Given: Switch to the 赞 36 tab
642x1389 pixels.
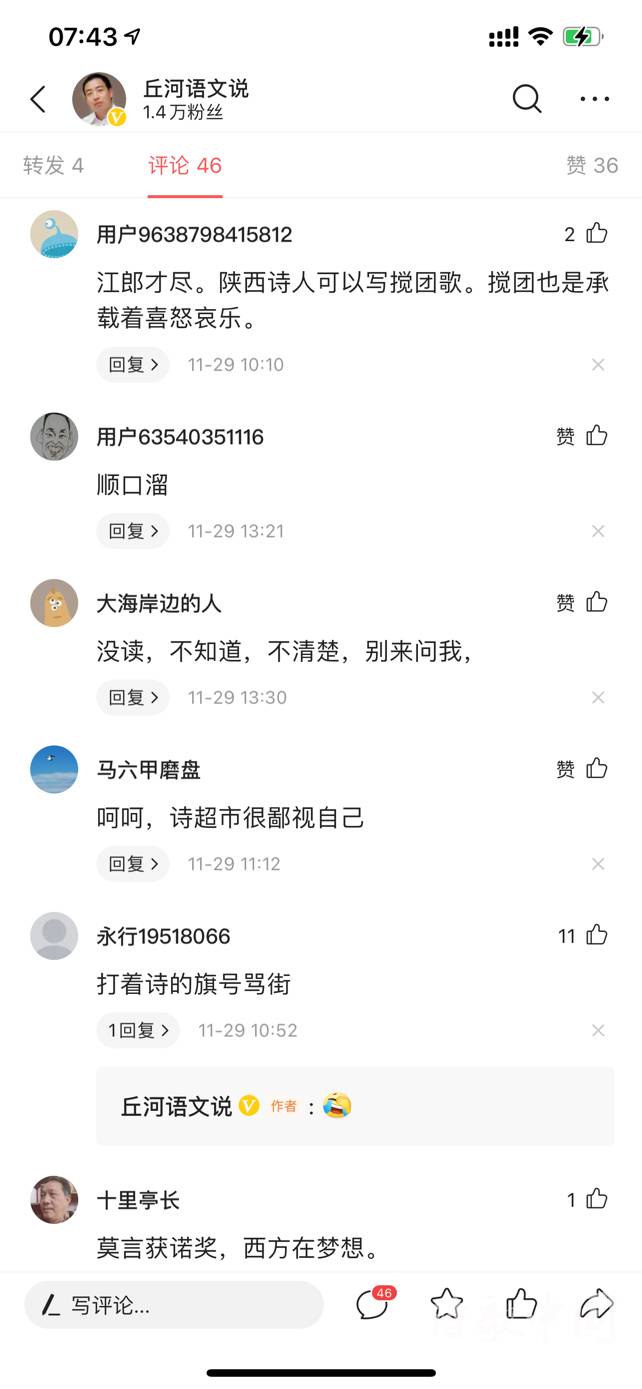Looking at the screenshot, I should pos(592,165).
